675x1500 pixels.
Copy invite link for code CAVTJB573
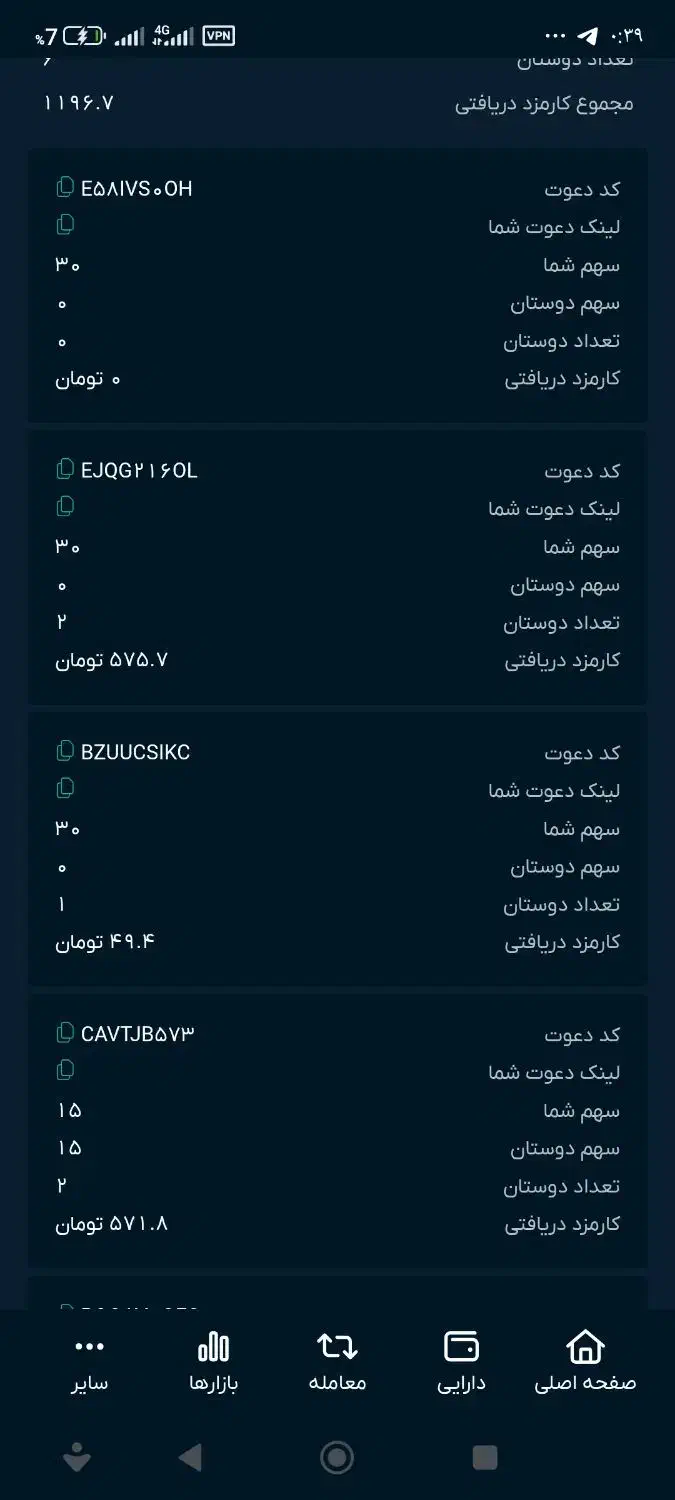[x=65, y=1071]
